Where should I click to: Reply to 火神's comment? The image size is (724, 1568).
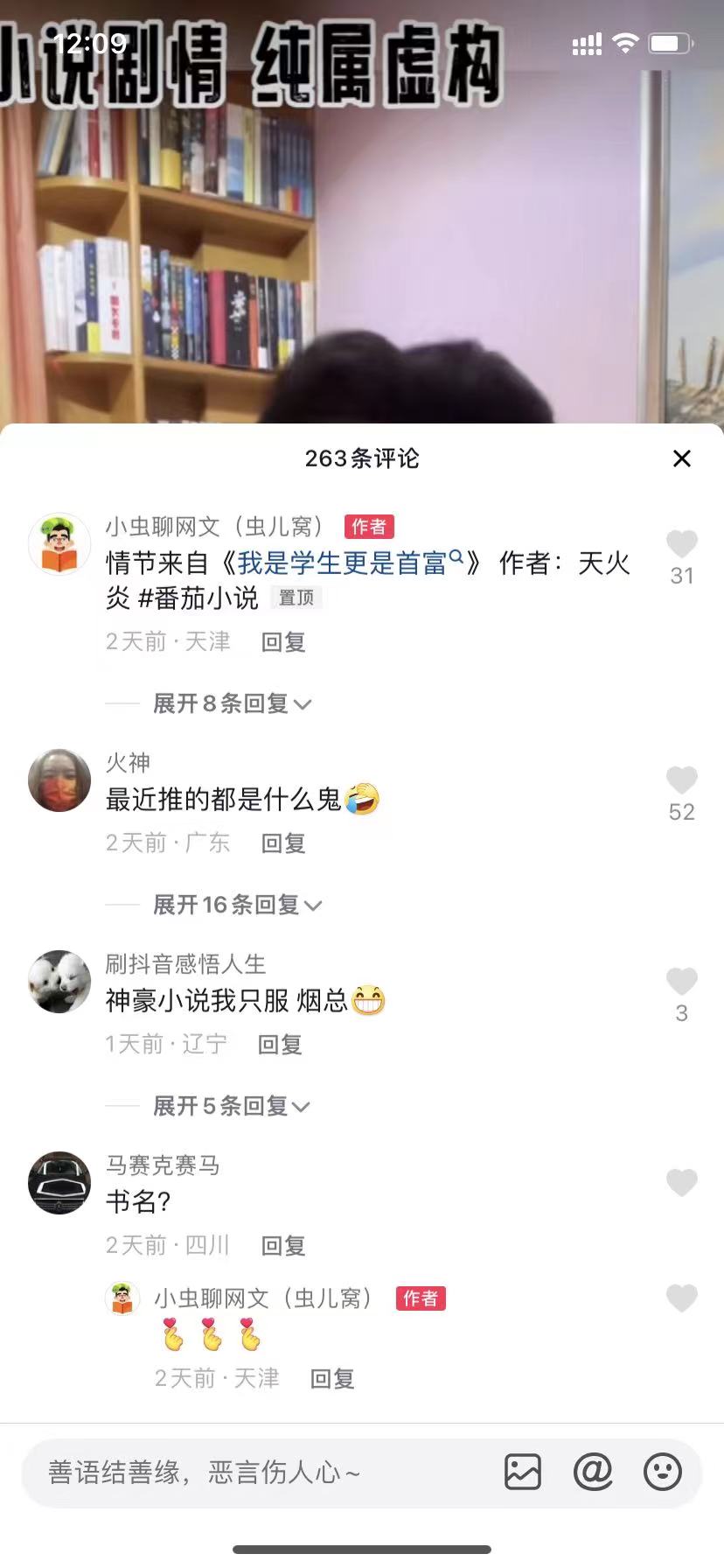point(283,843)
